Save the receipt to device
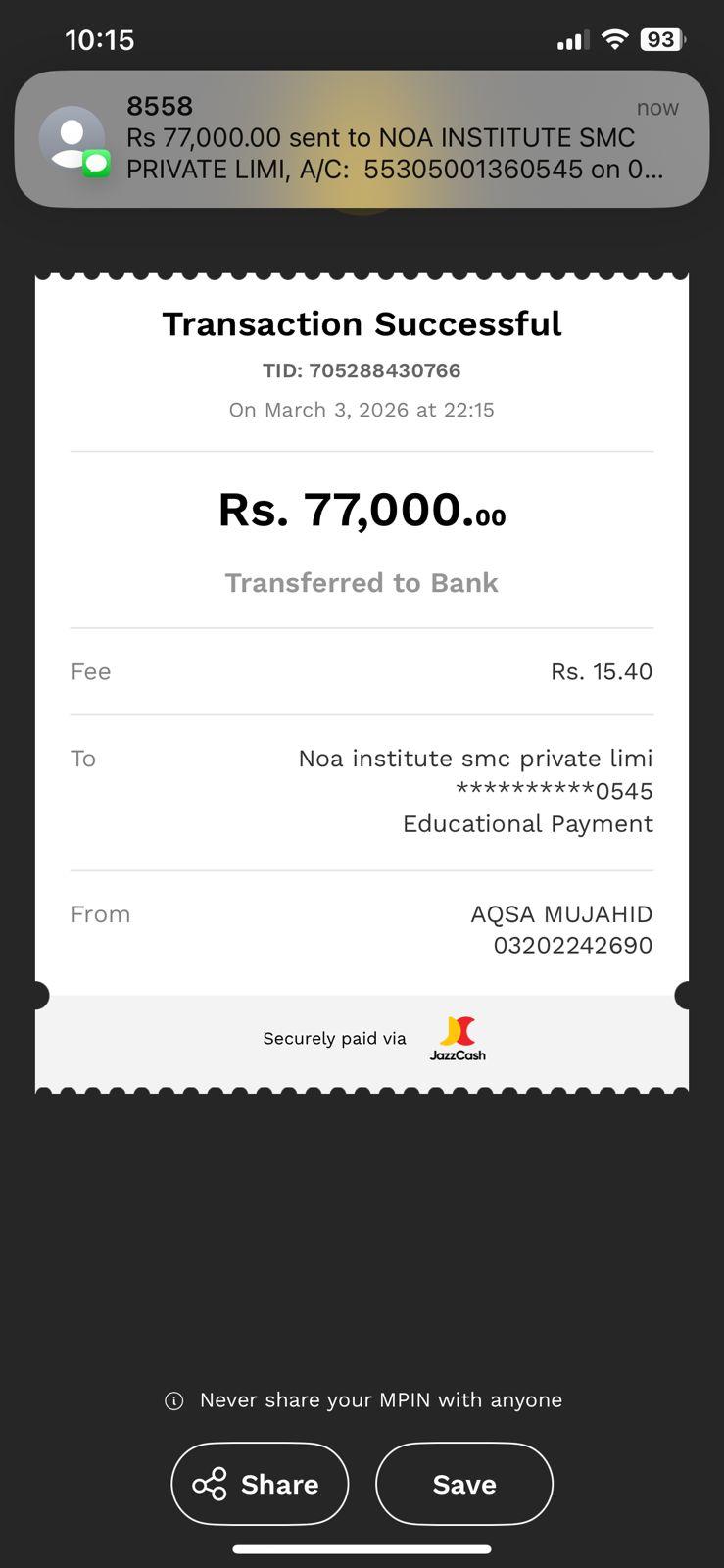724x1568 pixels. click(x=463, y=1484)
